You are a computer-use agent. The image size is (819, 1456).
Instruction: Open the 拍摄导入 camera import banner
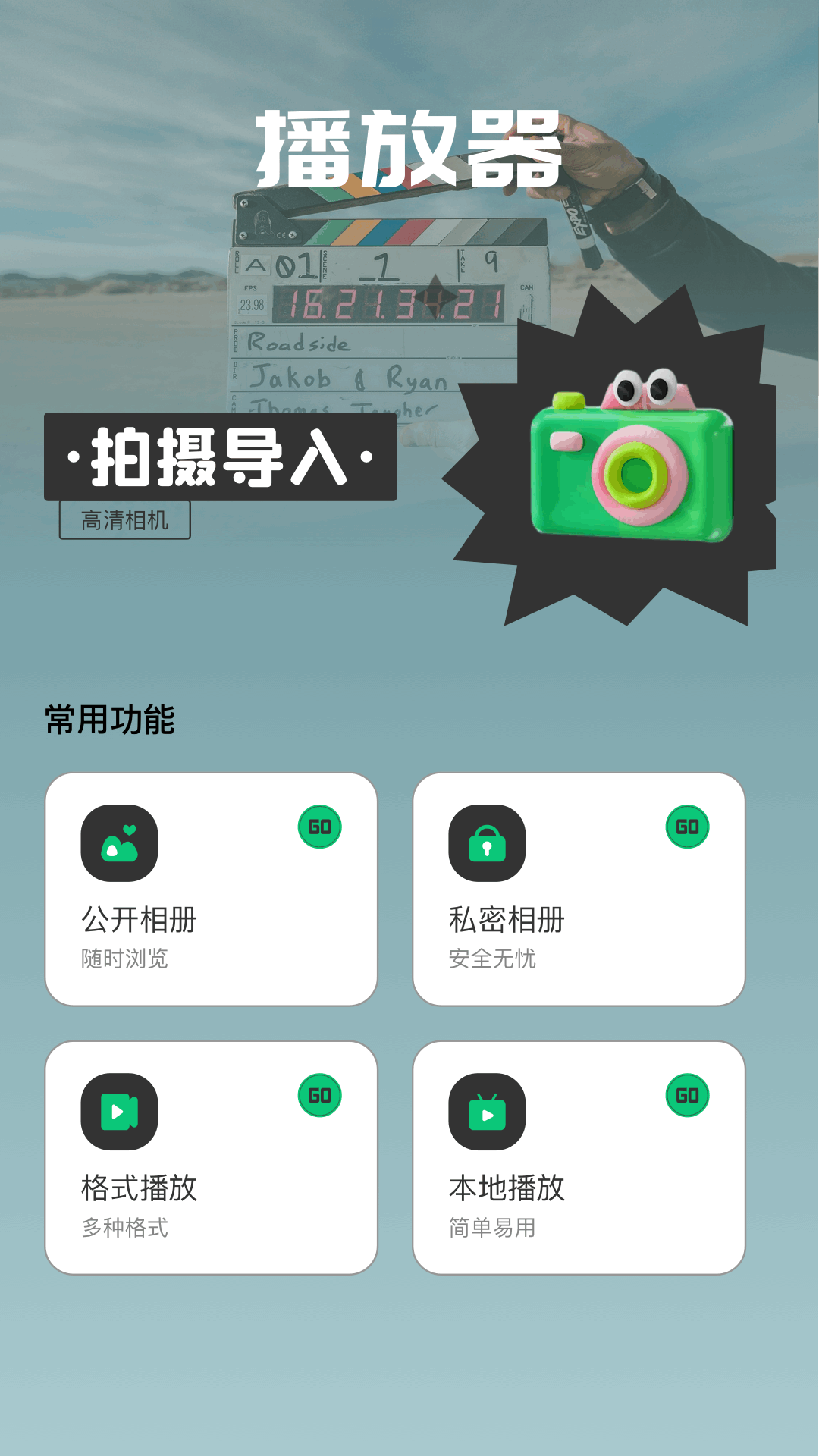(x=220, y=457)
